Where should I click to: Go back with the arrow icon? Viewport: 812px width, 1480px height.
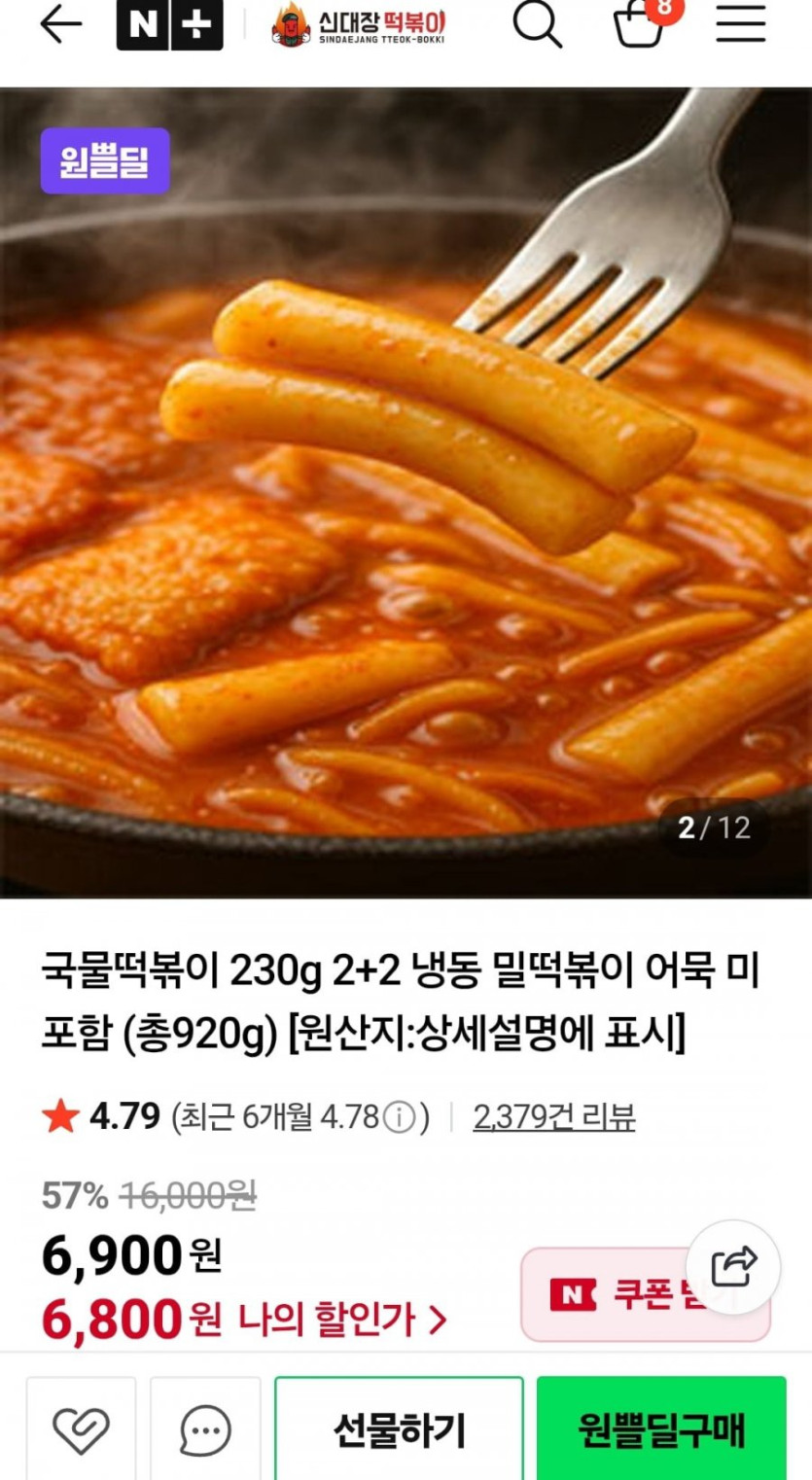pos(60,25)
